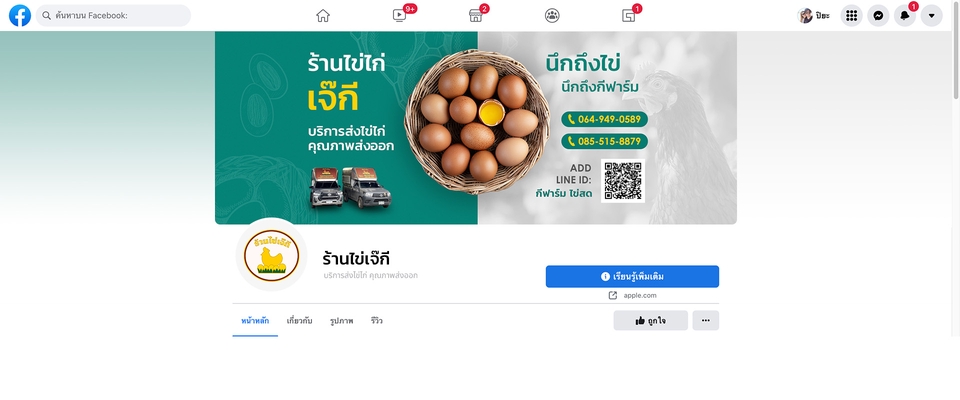Tap the เรียนรู้เพิ่มเติม button
The image size is (960, 400).
(632, 276)
